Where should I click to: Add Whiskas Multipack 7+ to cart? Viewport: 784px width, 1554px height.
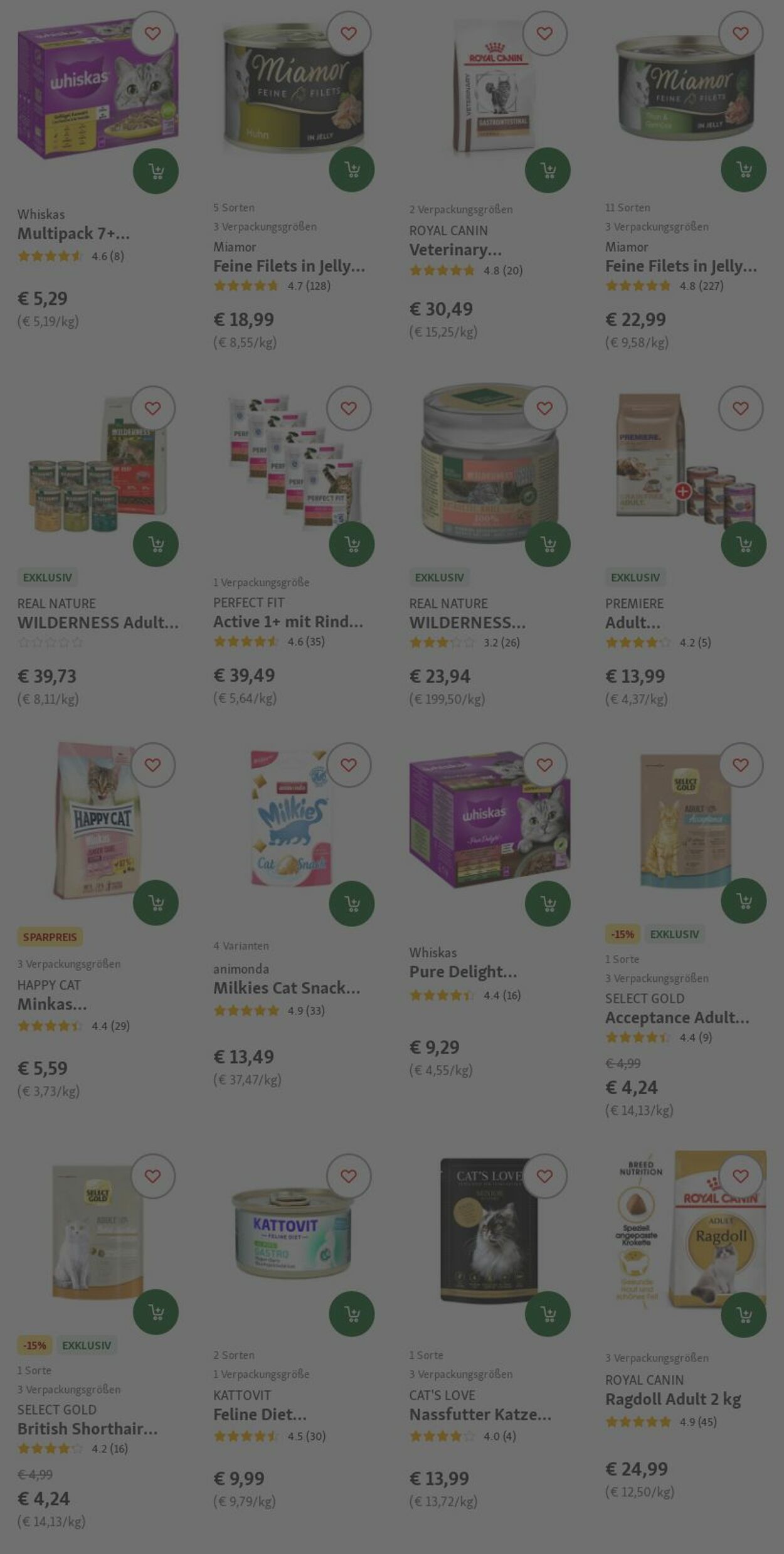pyautogui.click(x=156, y=171)
